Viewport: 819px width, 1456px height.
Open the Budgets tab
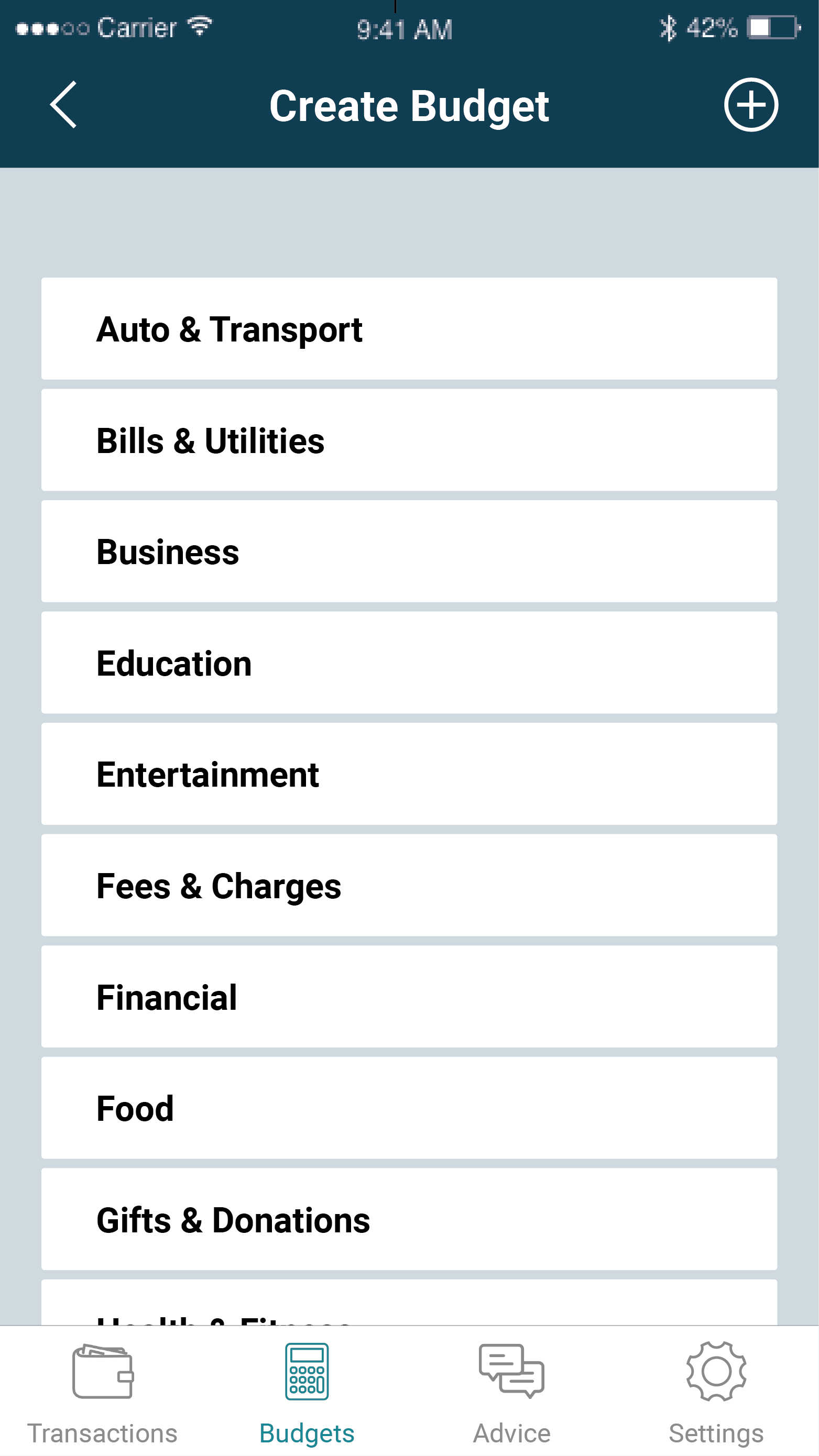tap(307, 1392)
